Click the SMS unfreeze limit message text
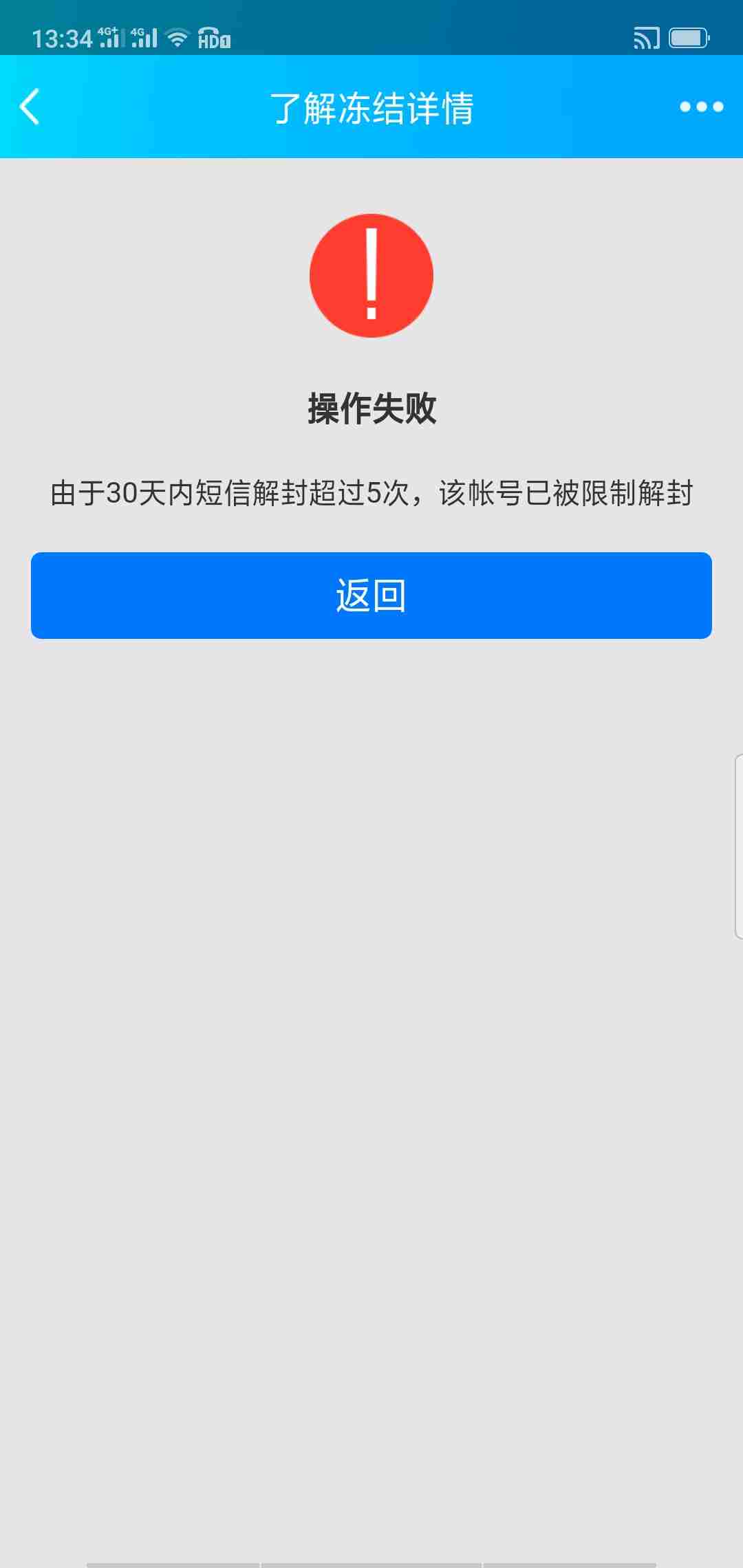This screenshot has width=743, height=1568. coord(371,492)
